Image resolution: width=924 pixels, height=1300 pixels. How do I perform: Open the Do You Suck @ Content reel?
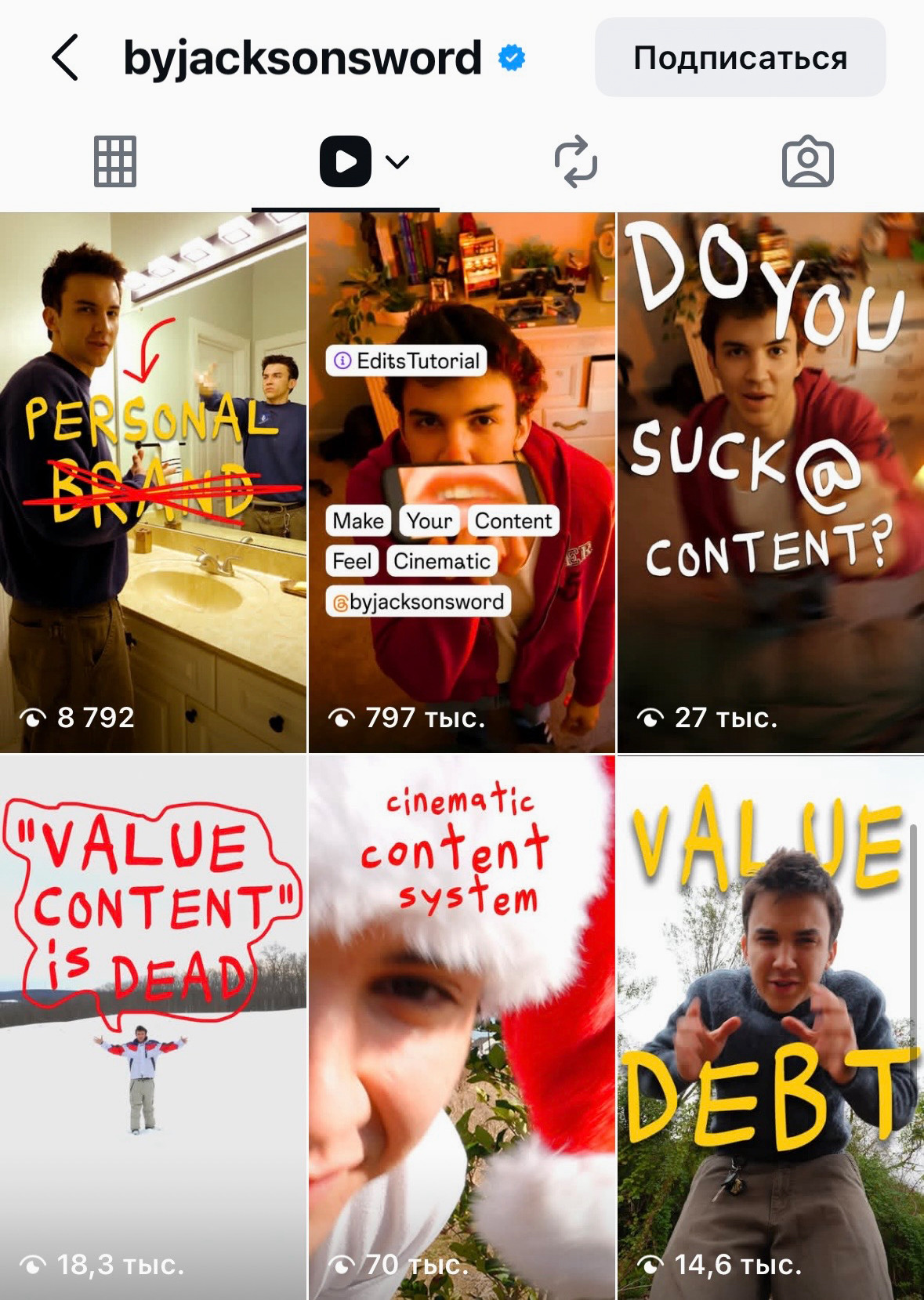point(770,482)
